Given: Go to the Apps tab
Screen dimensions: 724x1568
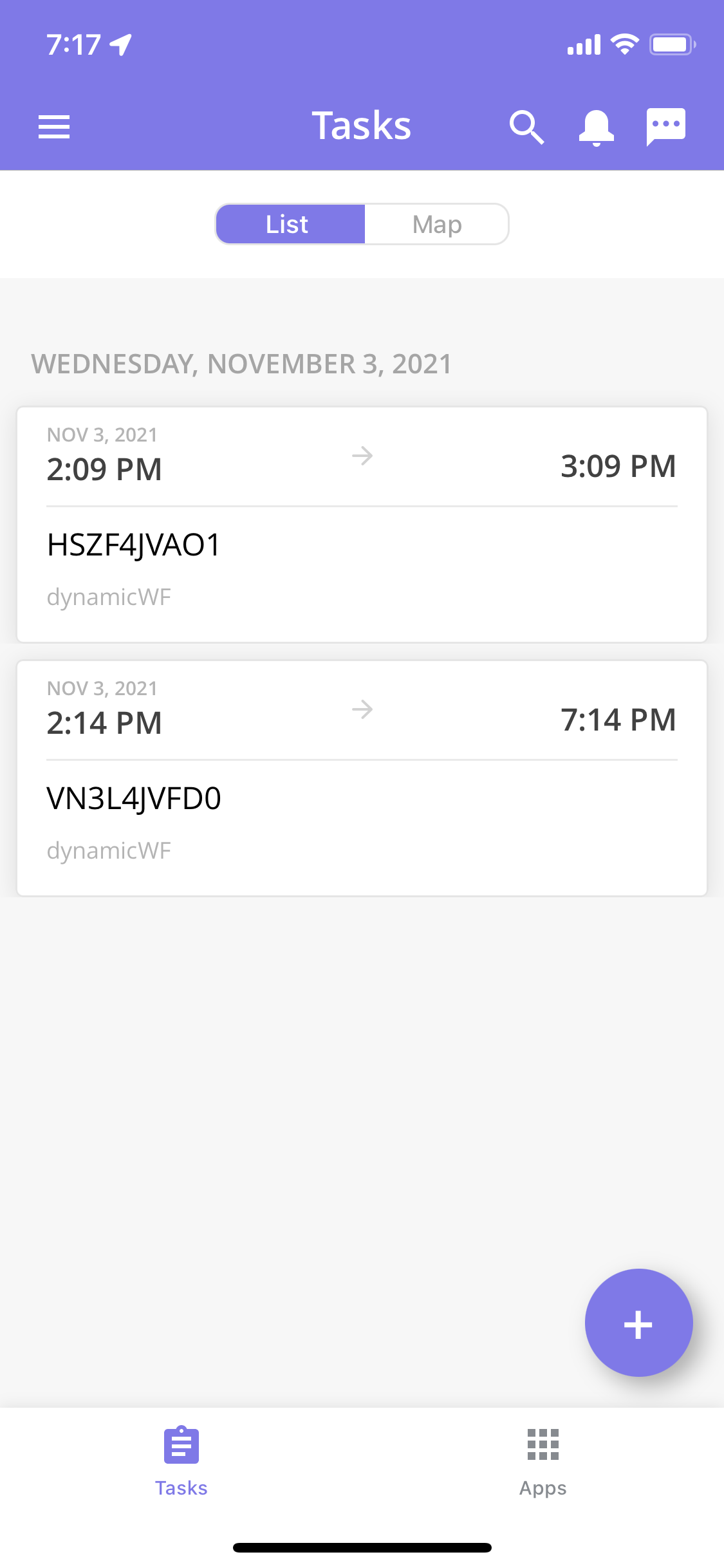Looking at the screenshot, I should coord(543,1462).
